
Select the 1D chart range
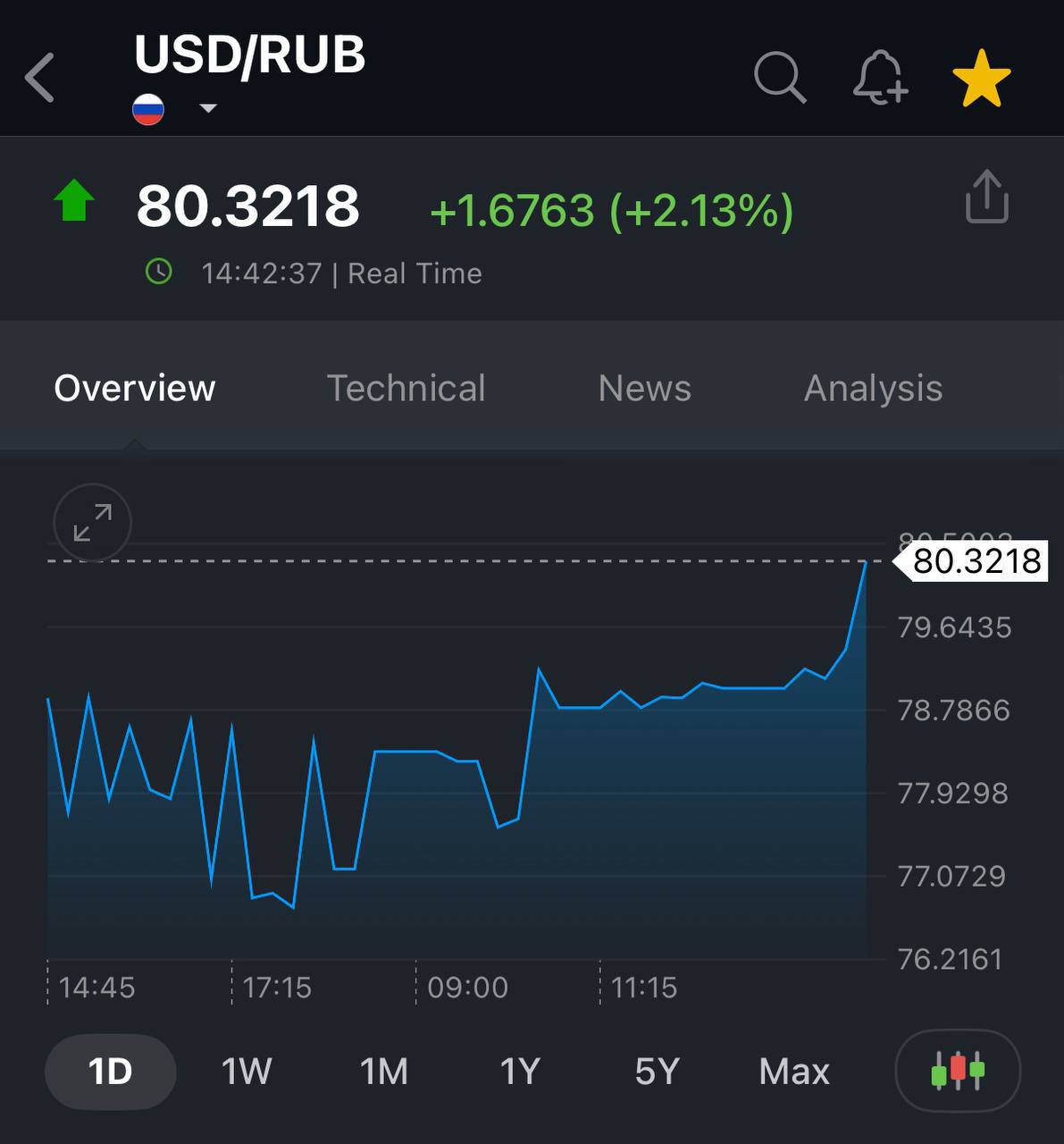[x=111, y=1071]
